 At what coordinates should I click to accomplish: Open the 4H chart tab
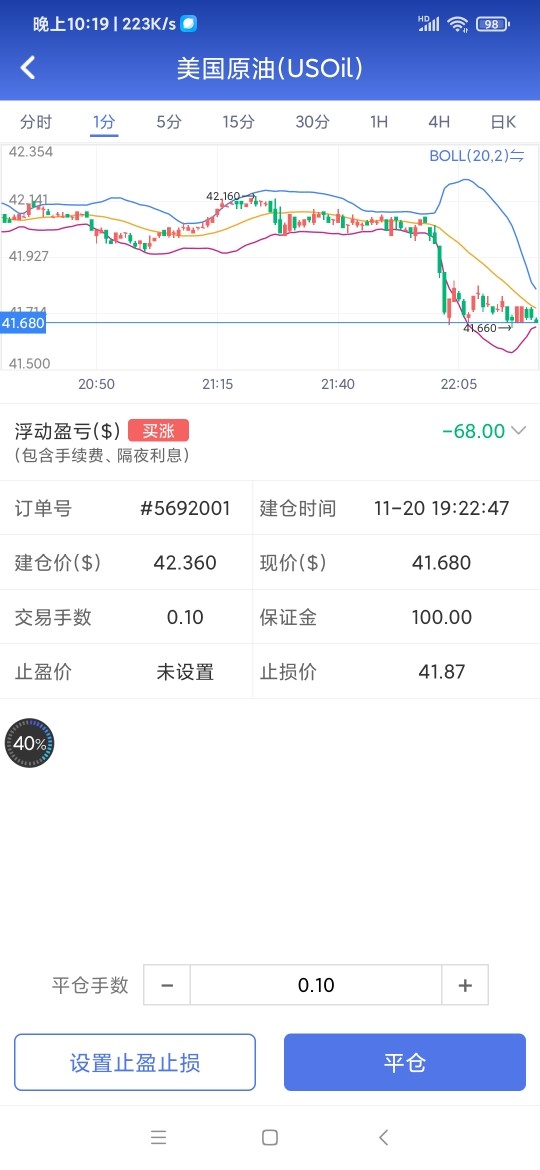(x=439, y=122)
